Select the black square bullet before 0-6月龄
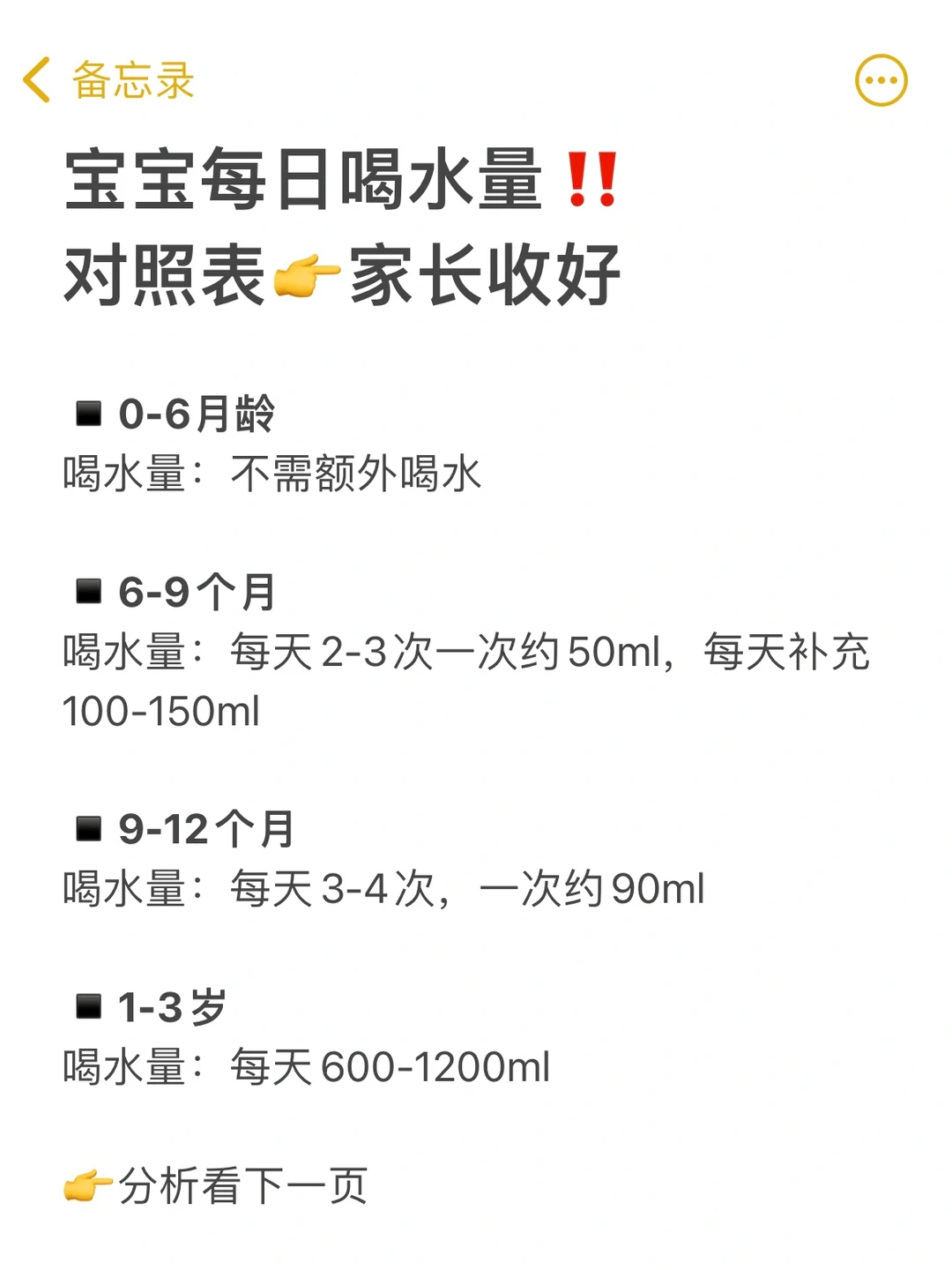 click(x=88, y=411)
